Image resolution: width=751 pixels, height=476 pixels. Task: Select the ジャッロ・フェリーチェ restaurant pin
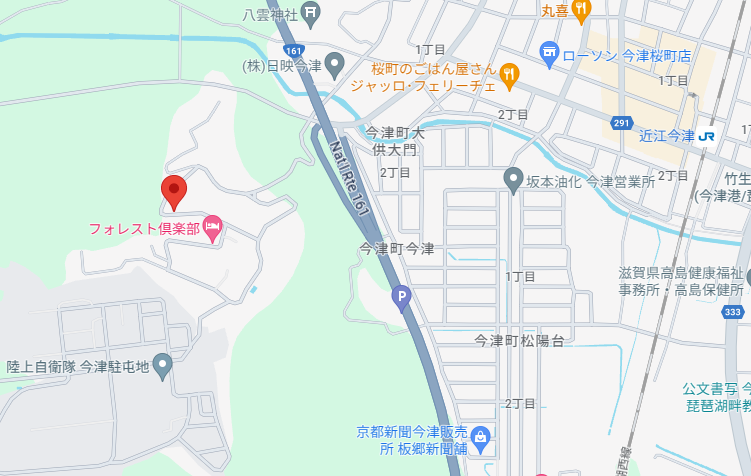pos(509,73)
